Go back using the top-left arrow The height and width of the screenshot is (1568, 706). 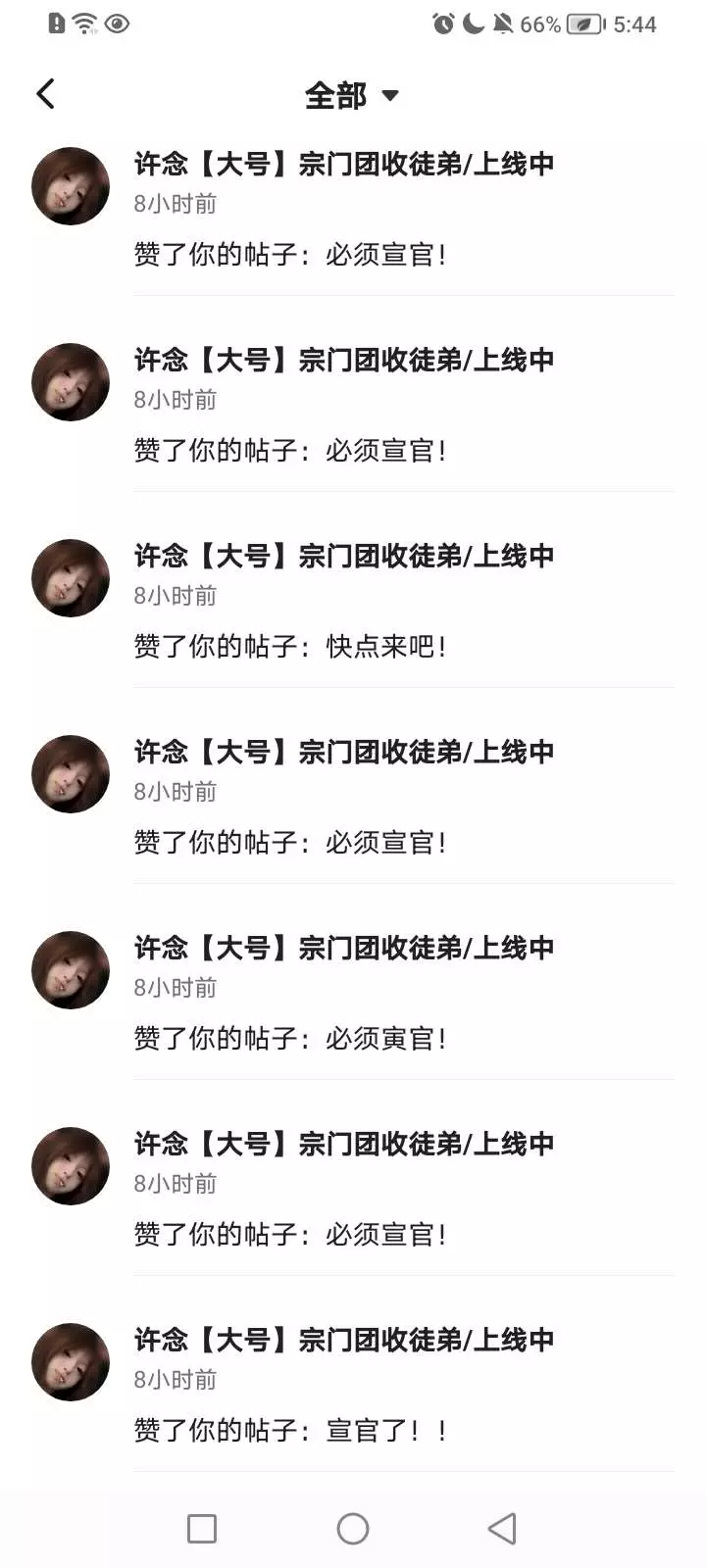(x=45, y=94)
